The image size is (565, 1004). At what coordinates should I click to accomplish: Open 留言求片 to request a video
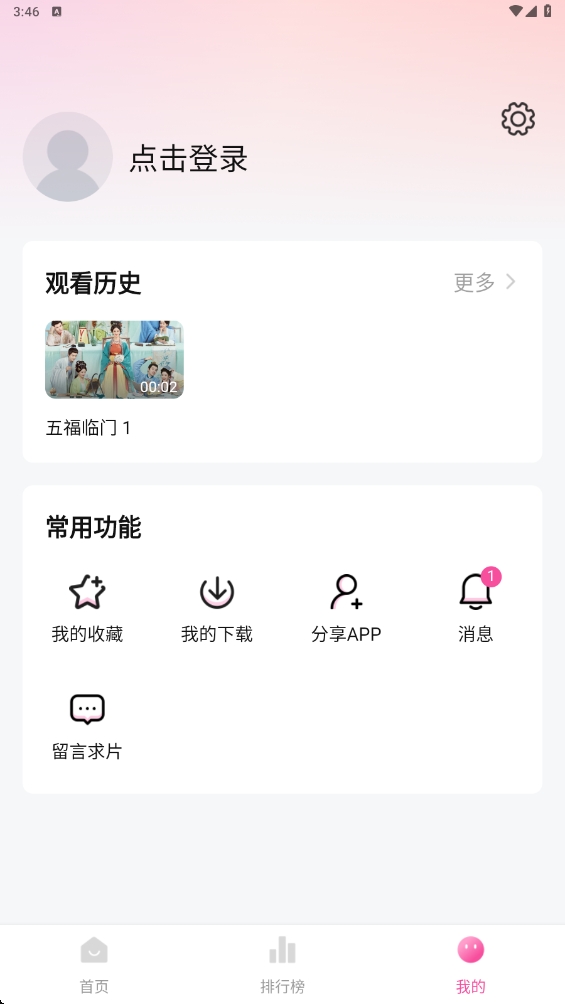[x=87, y=727]
